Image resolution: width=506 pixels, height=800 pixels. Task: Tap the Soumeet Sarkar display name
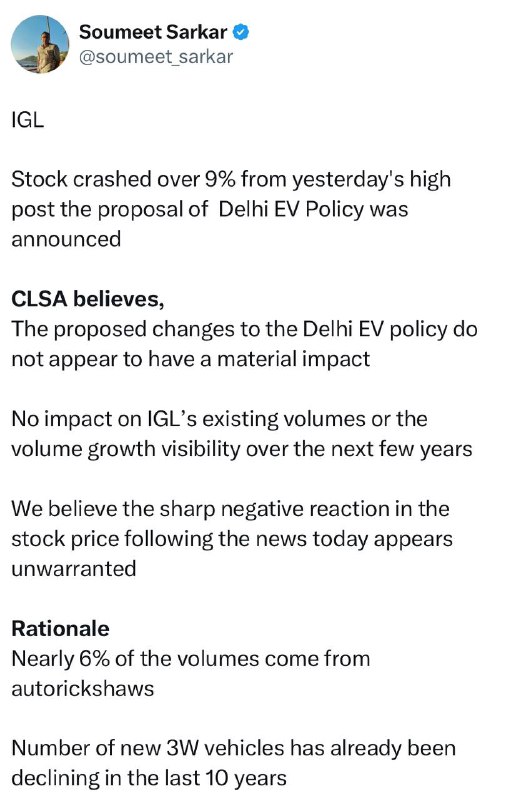tap(153, 32)
